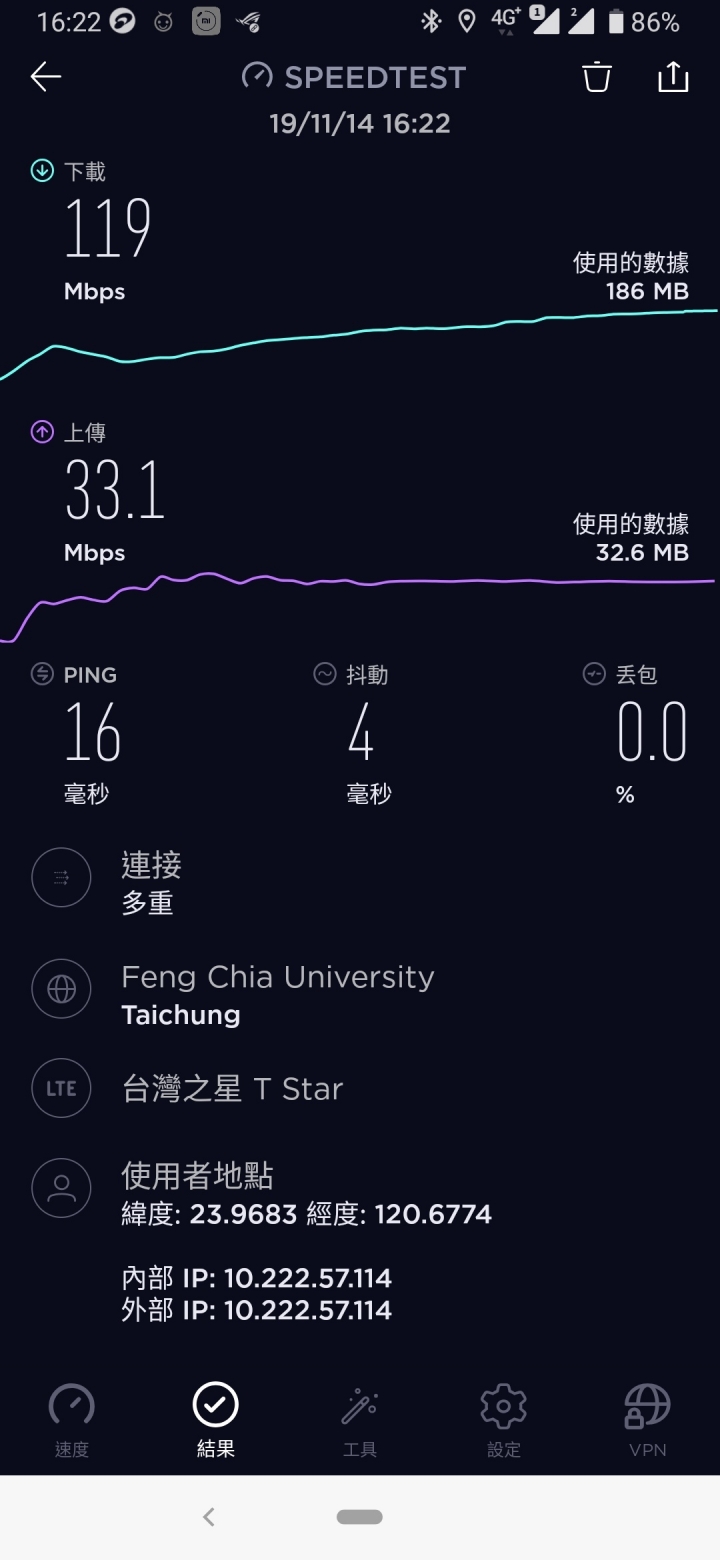The image size is (720, 1560).
Task: Share this speed test result
Action: tap(673, 76)
